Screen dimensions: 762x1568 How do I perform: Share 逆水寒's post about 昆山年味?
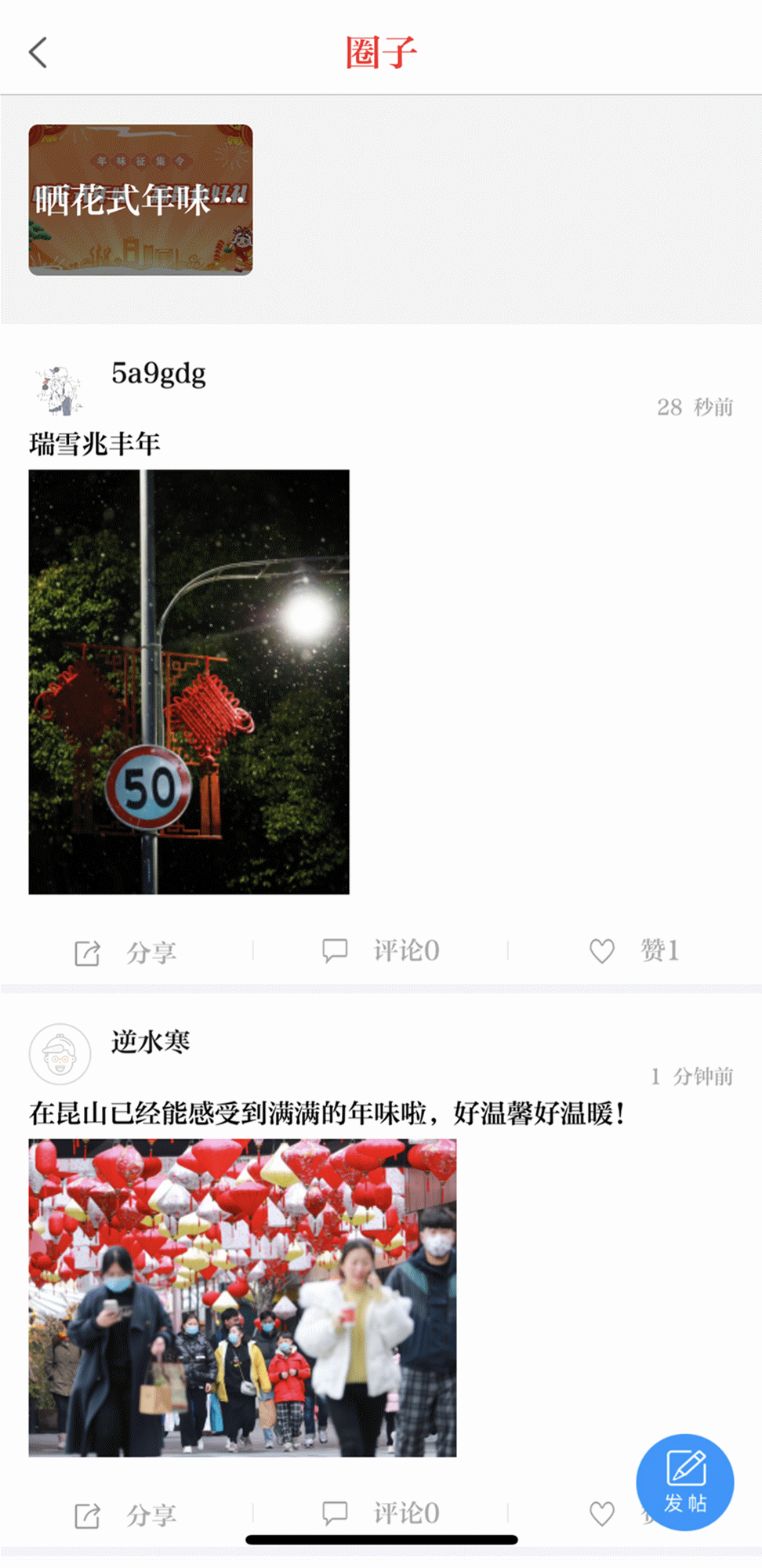pyautogui.click(x=125, y=1515)
